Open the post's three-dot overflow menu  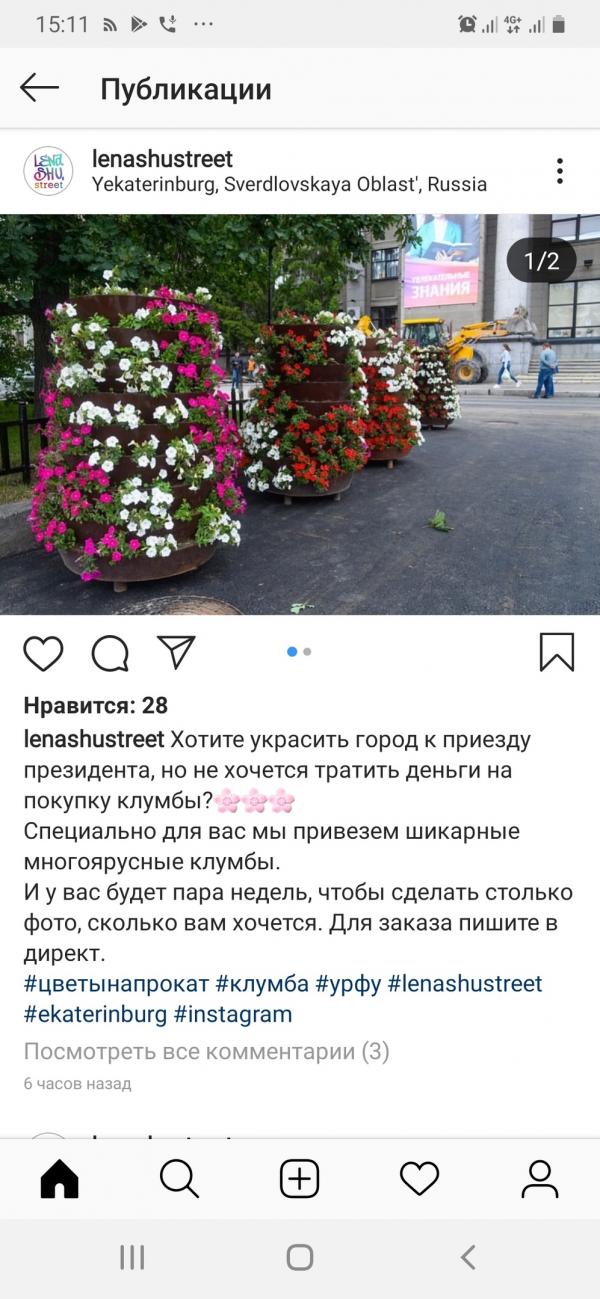560,171
